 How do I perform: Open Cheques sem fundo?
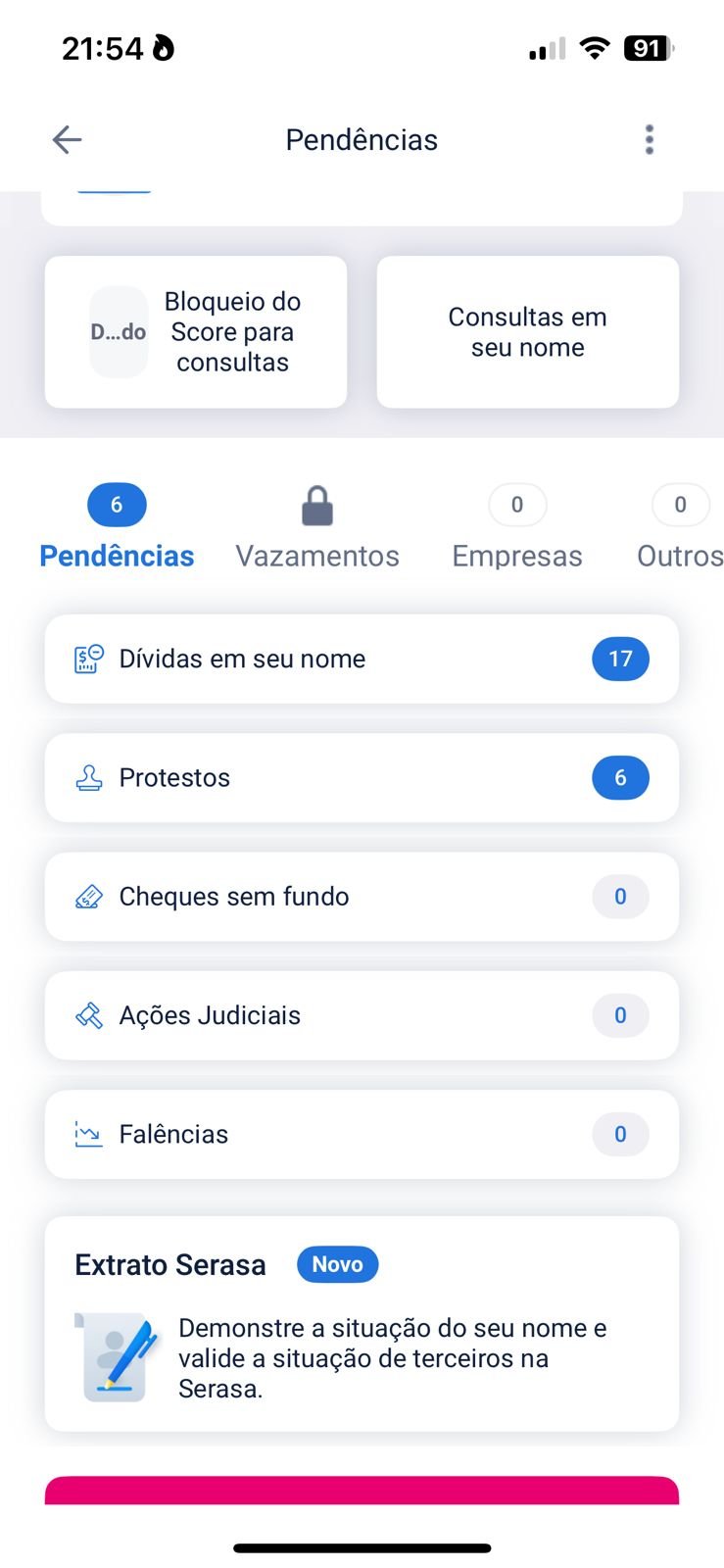pos(362,897)
